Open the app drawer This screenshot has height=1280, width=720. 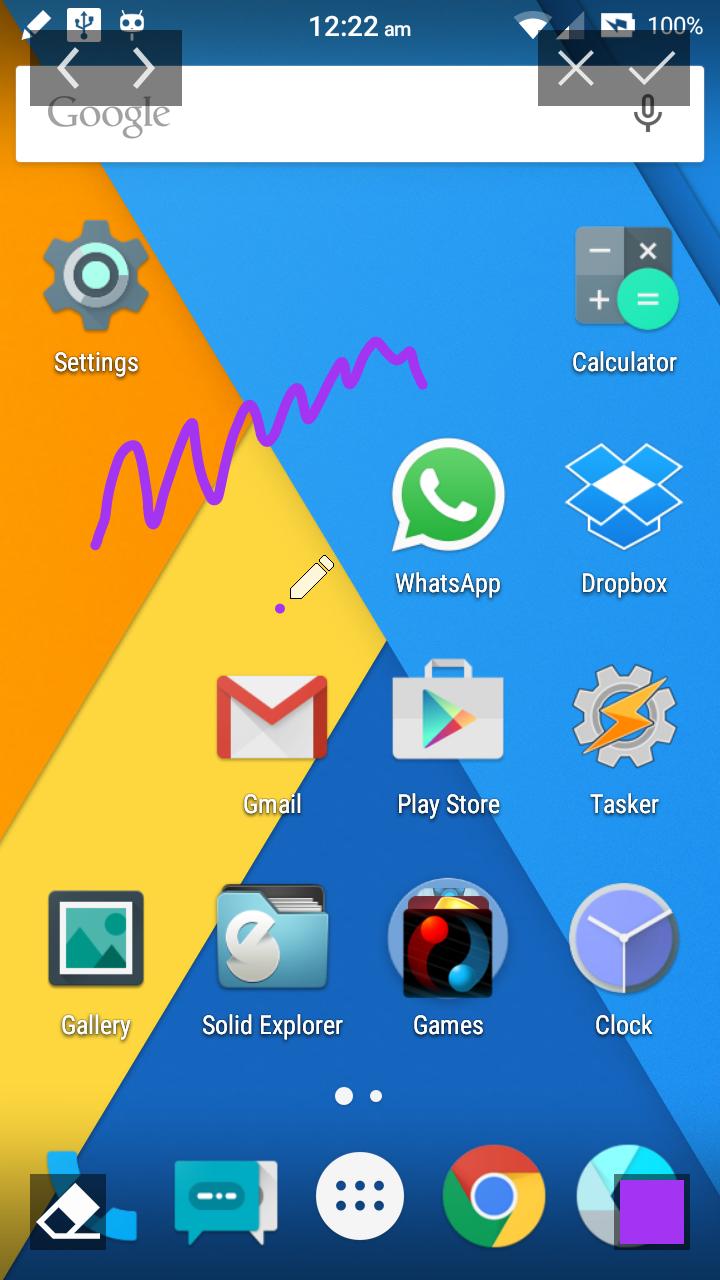360,1196
